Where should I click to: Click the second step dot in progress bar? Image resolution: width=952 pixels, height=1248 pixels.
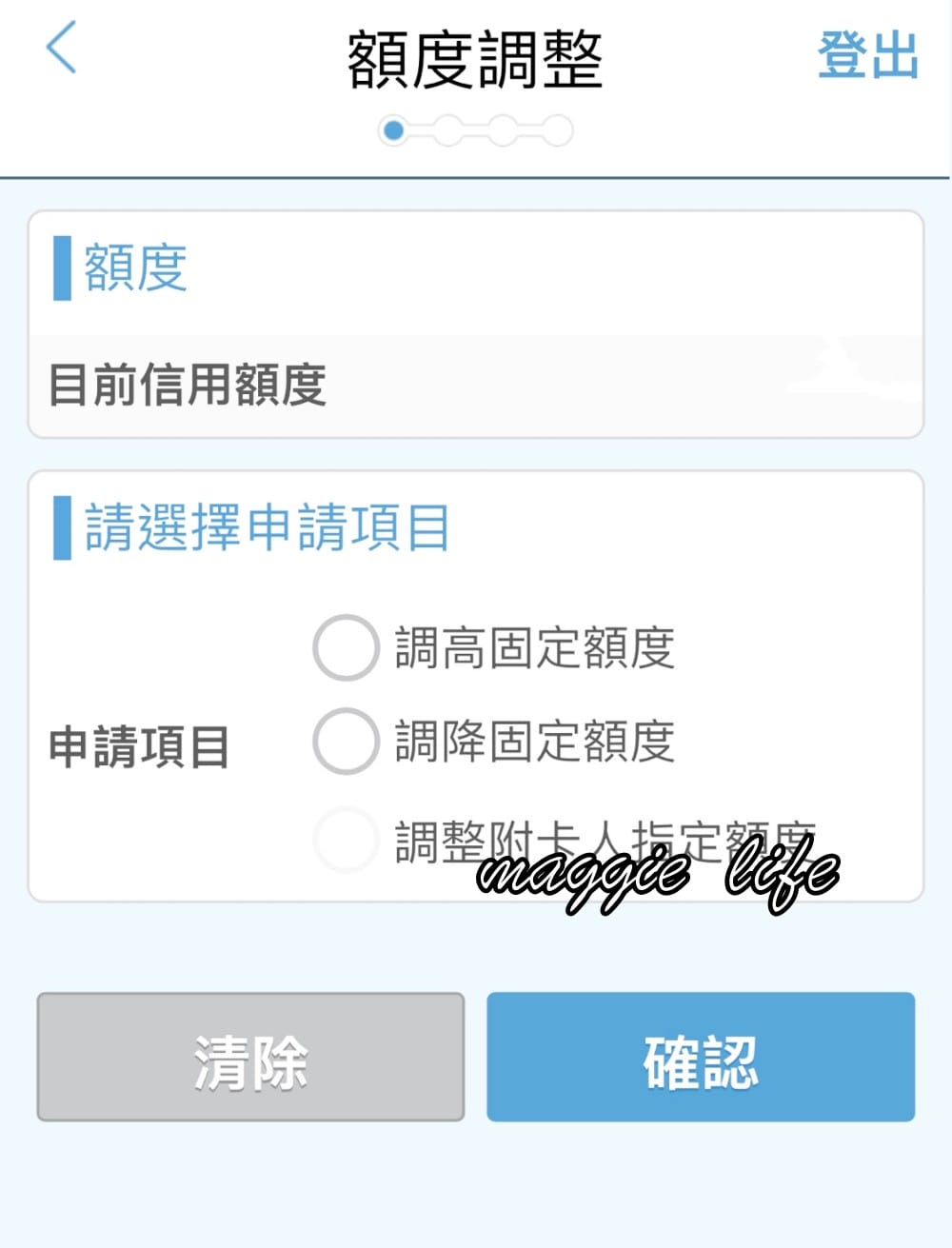pos(447,130)
